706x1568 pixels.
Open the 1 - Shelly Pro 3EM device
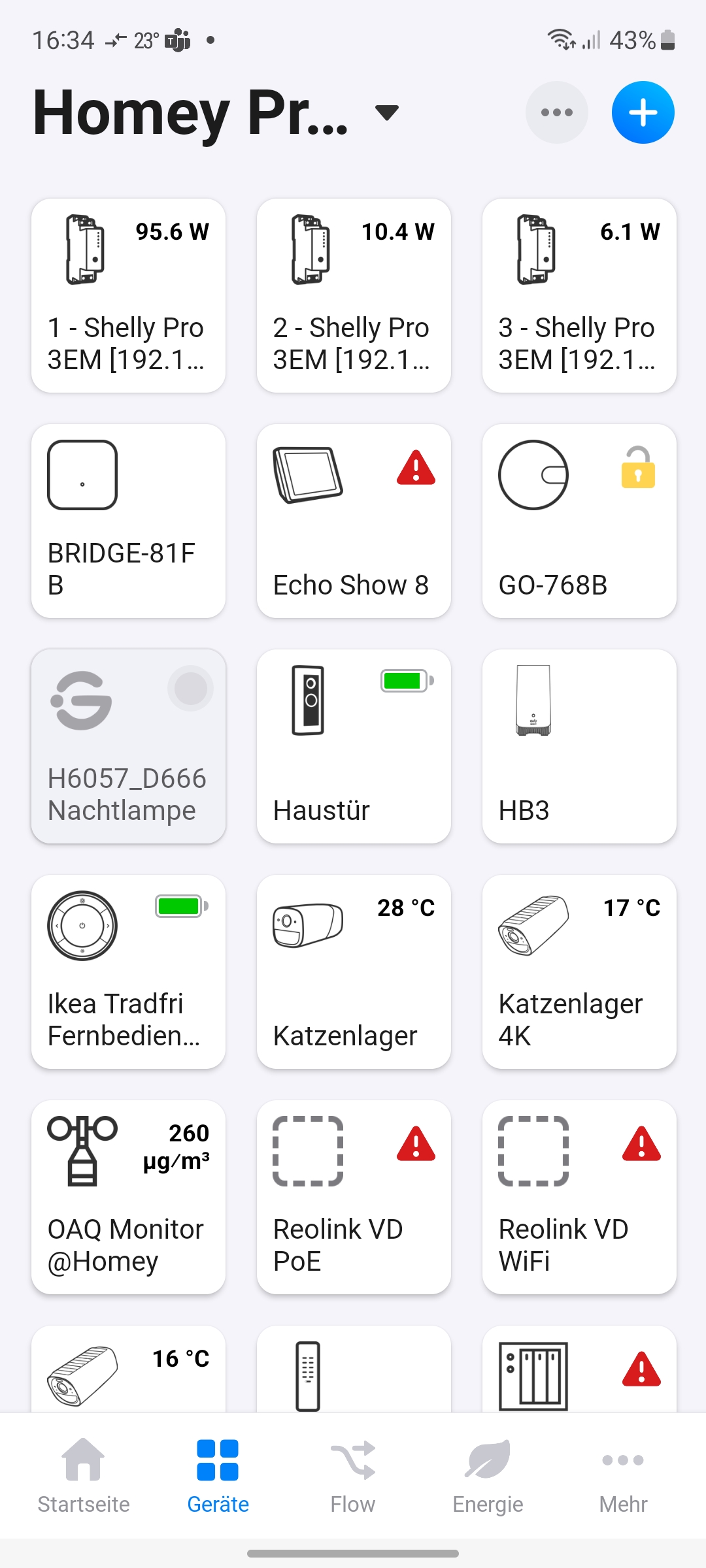point(129,296)
